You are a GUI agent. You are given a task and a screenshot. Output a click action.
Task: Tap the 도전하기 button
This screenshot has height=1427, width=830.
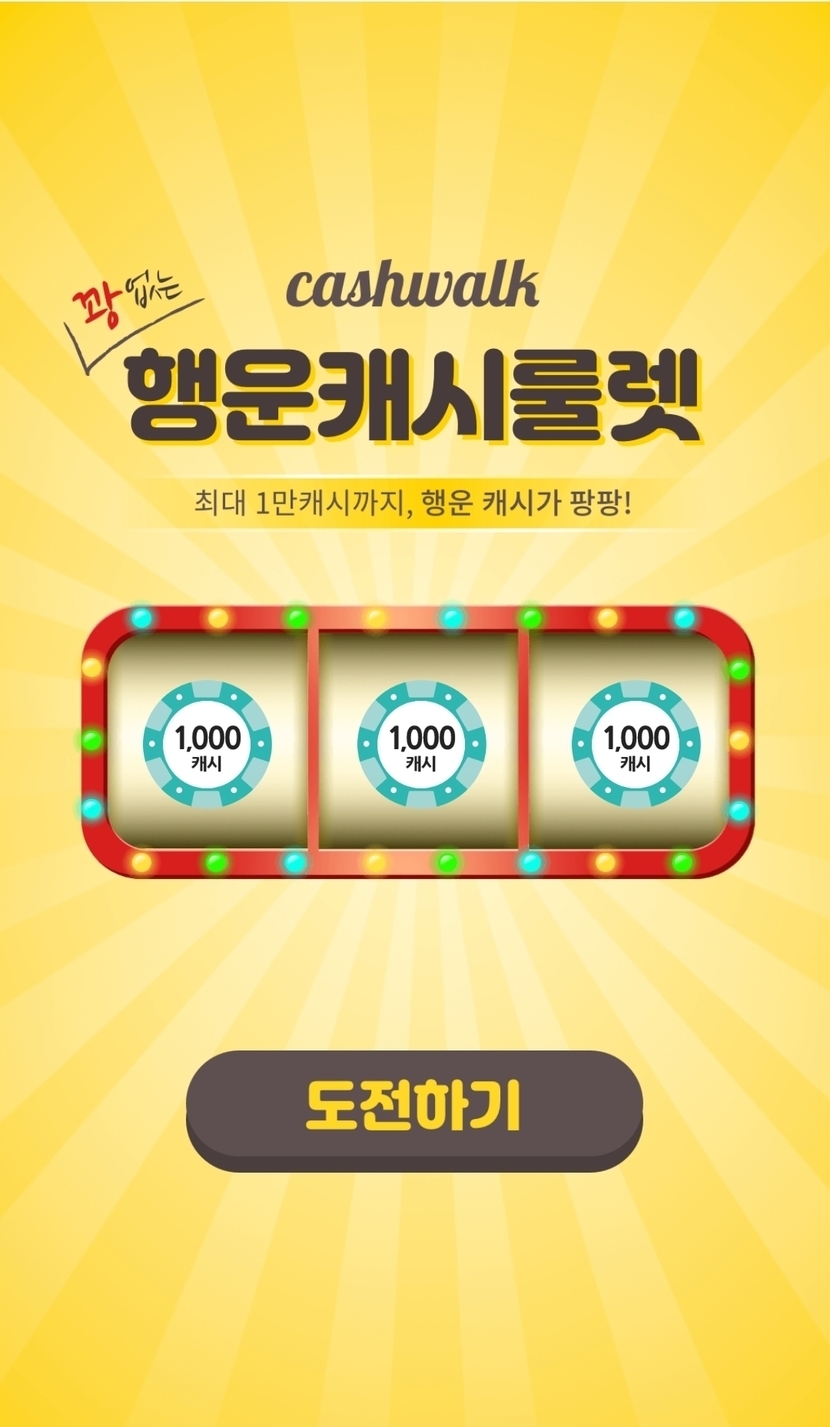pyautogui.click(x=414, y=1107)
